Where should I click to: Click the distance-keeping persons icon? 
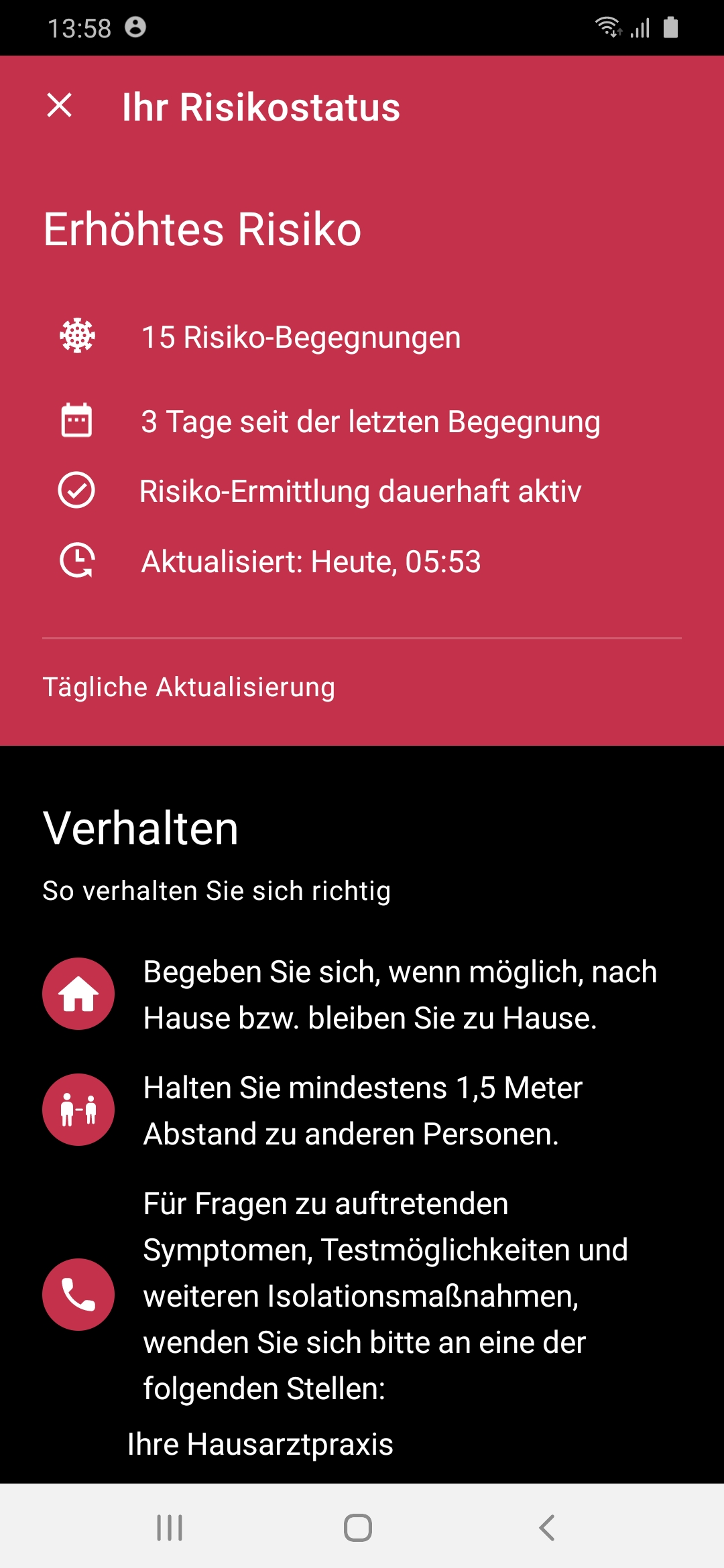coord(78,1110)
